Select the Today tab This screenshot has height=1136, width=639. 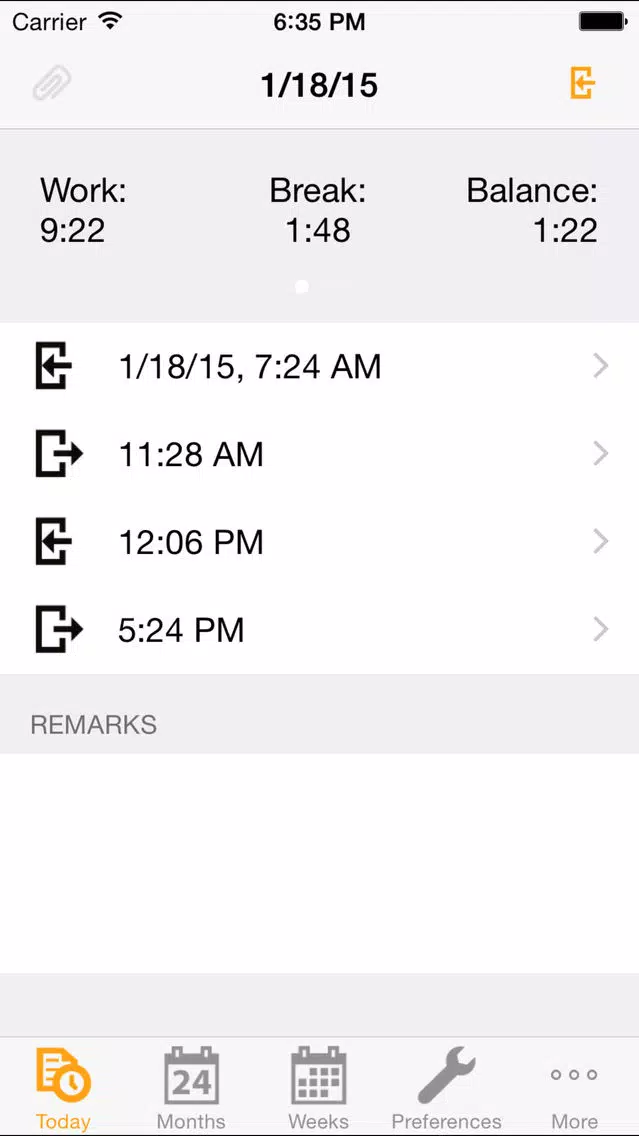point(64,1088)
